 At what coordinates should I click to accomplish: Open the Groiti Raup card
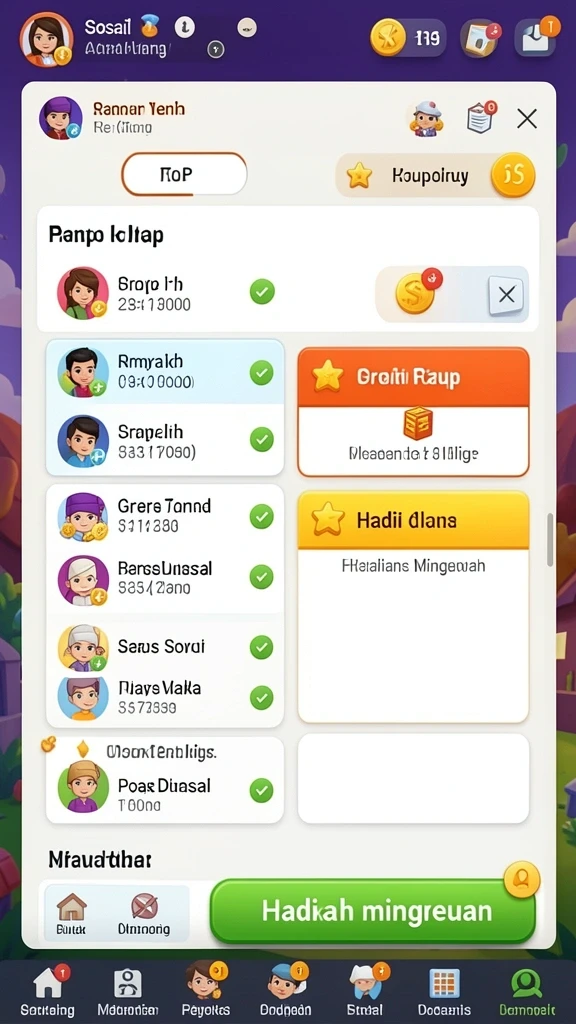pyautogui.click(x=413, y=411)
